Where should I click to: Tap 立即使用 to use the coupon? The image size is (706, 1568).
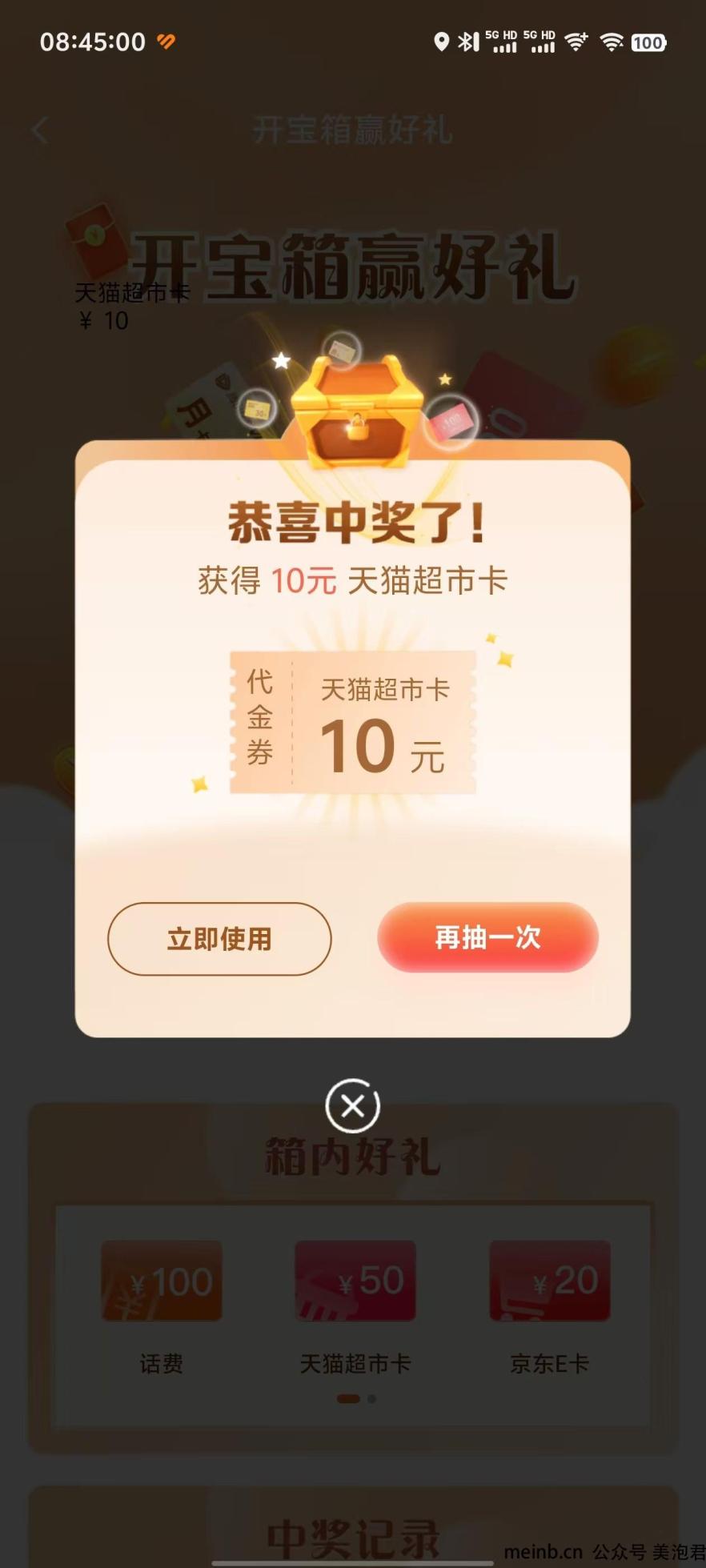pyautogui.click(x=219, y=938)
